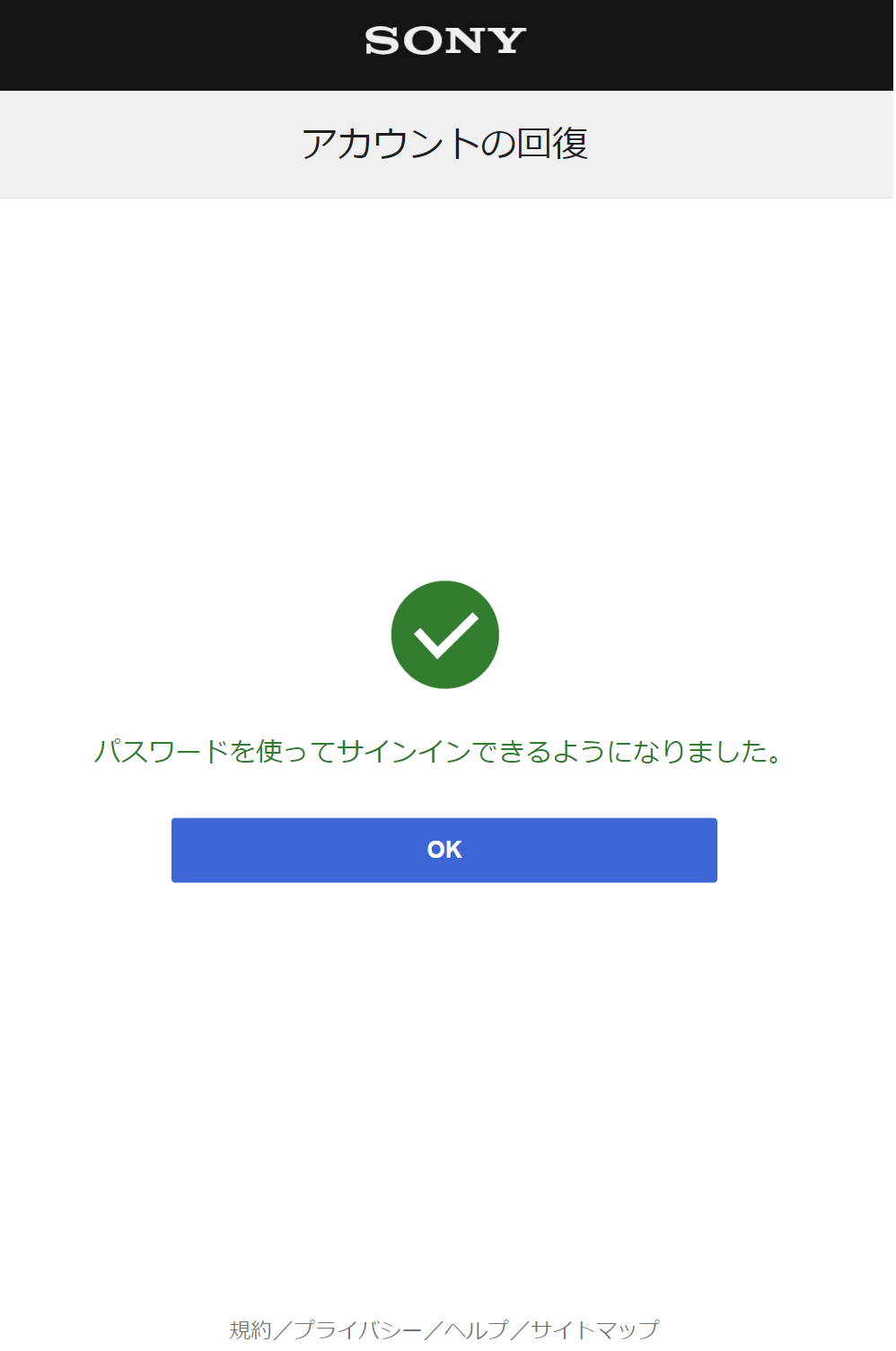Tap the blue OK button

(x=444, y=850)
